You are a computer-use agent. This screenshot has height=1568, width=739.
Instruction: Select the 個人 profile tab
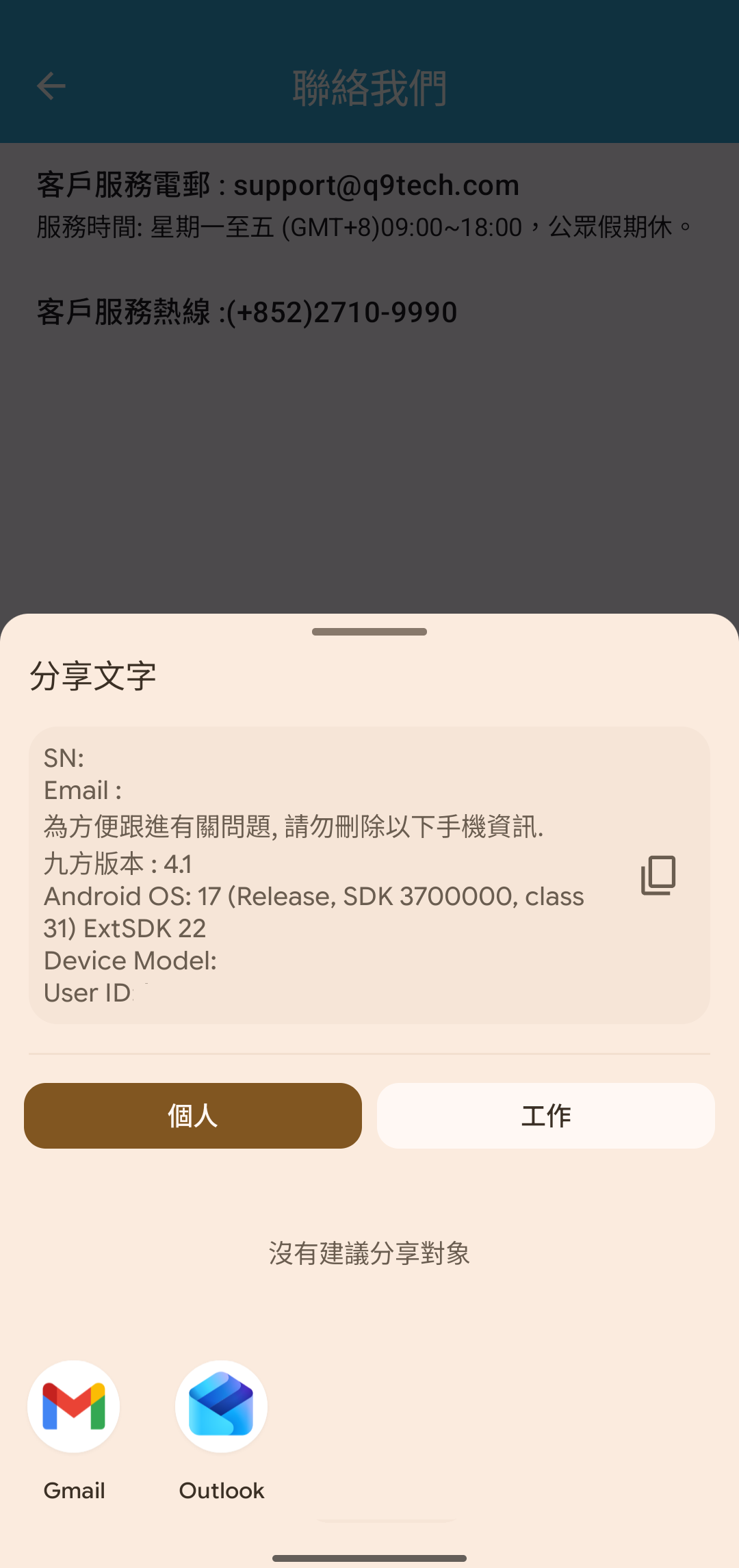click(193, 1116)
